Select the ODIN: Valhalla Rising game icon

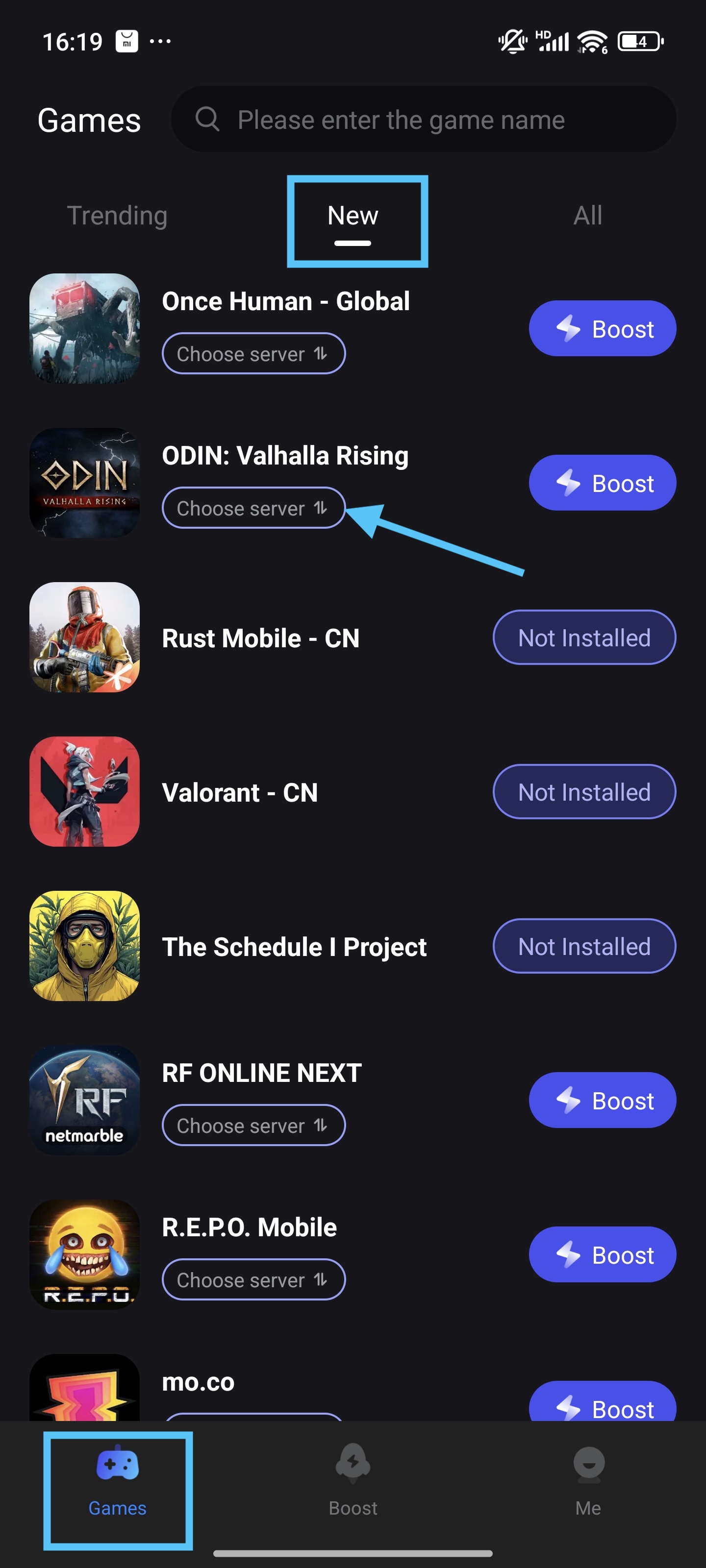84,483
